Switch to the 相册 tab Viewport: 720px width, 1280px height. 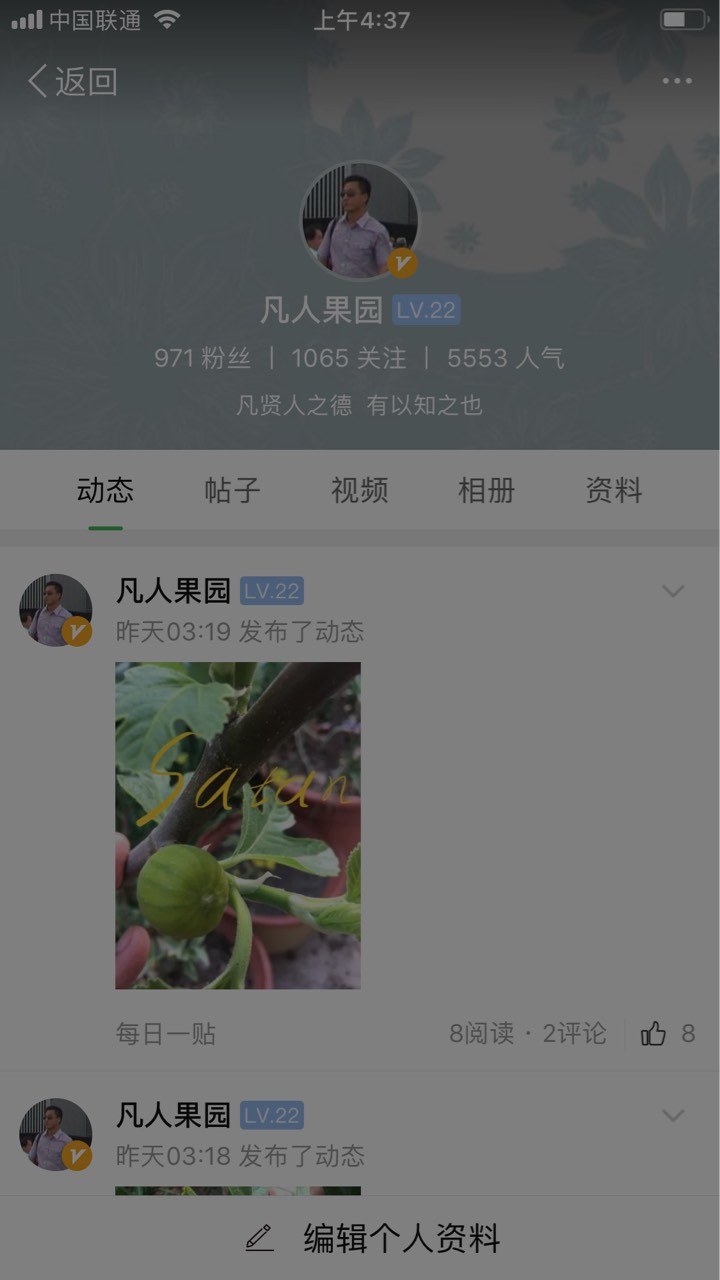point(486,490)
